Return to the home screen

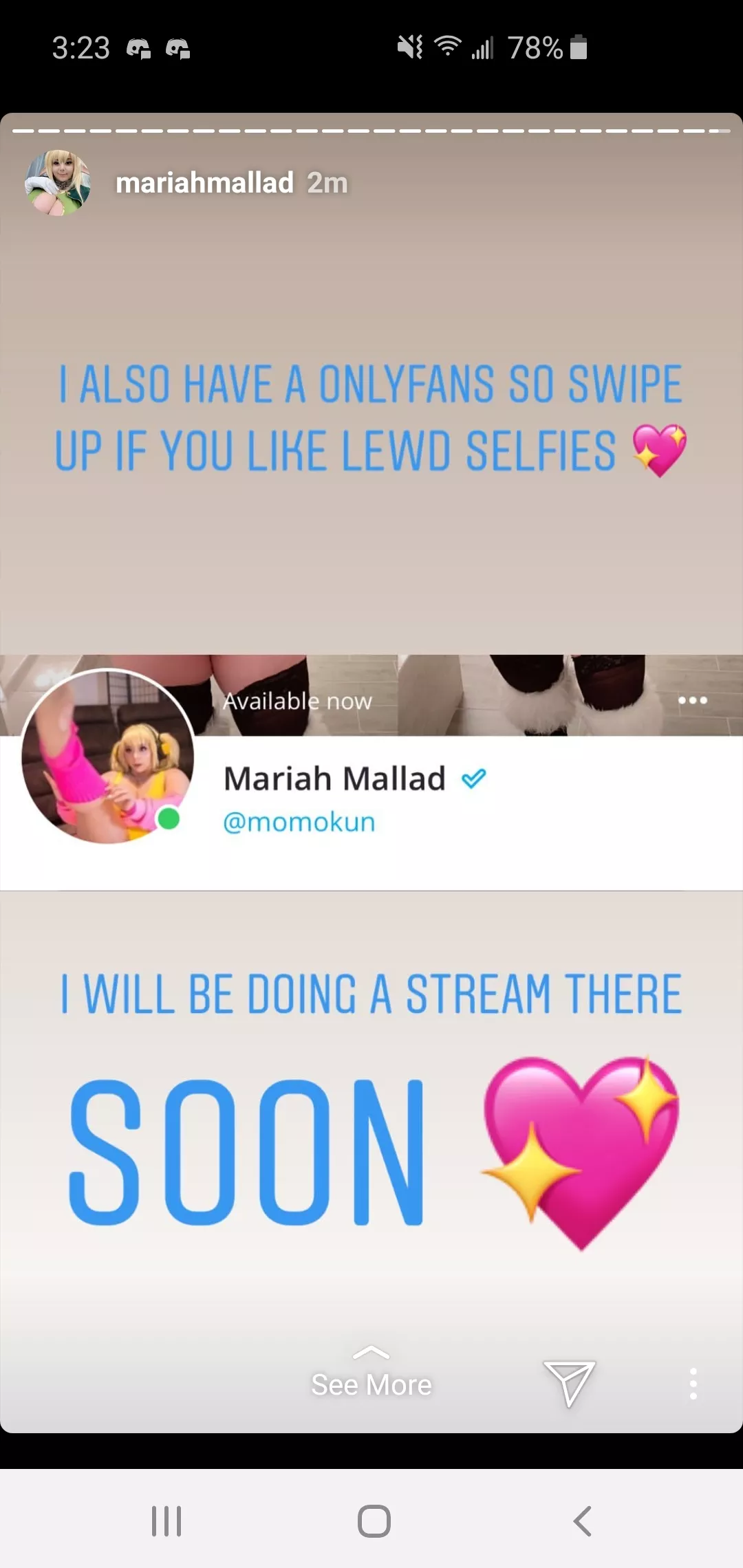(x=374, y=1521)
